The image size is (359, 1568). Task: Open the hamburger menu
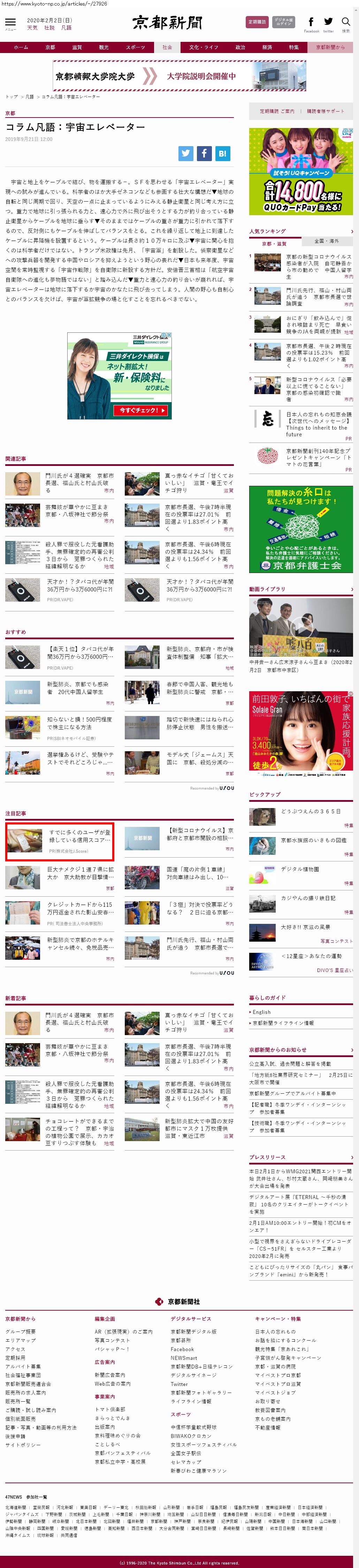(x=10, y=23)
